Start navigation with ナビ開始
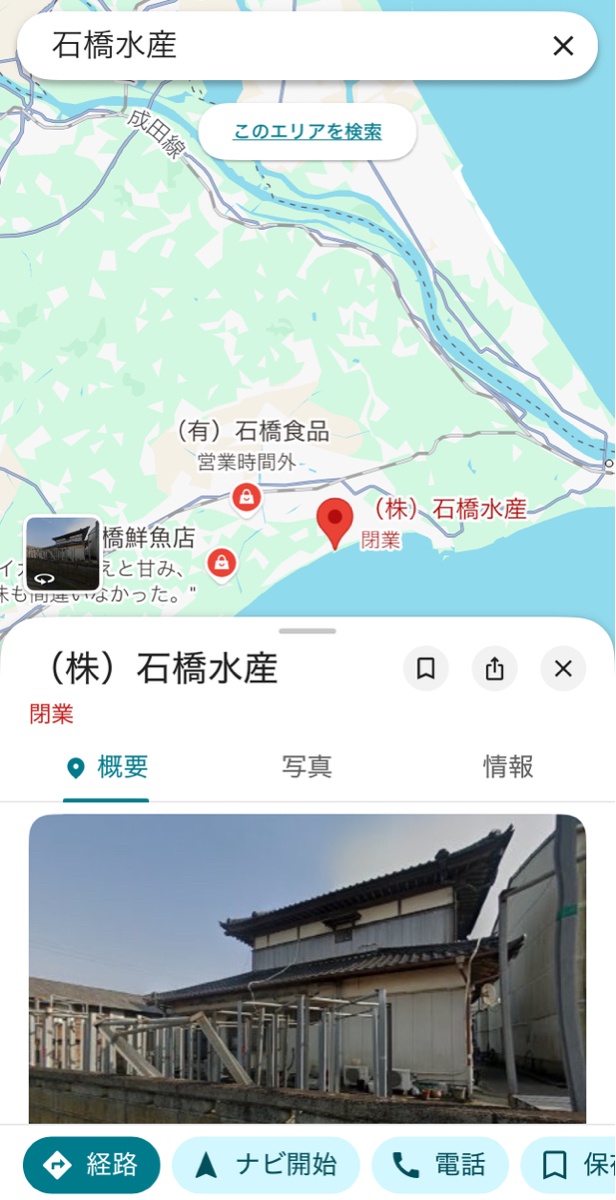 (x=265, y=1165)
